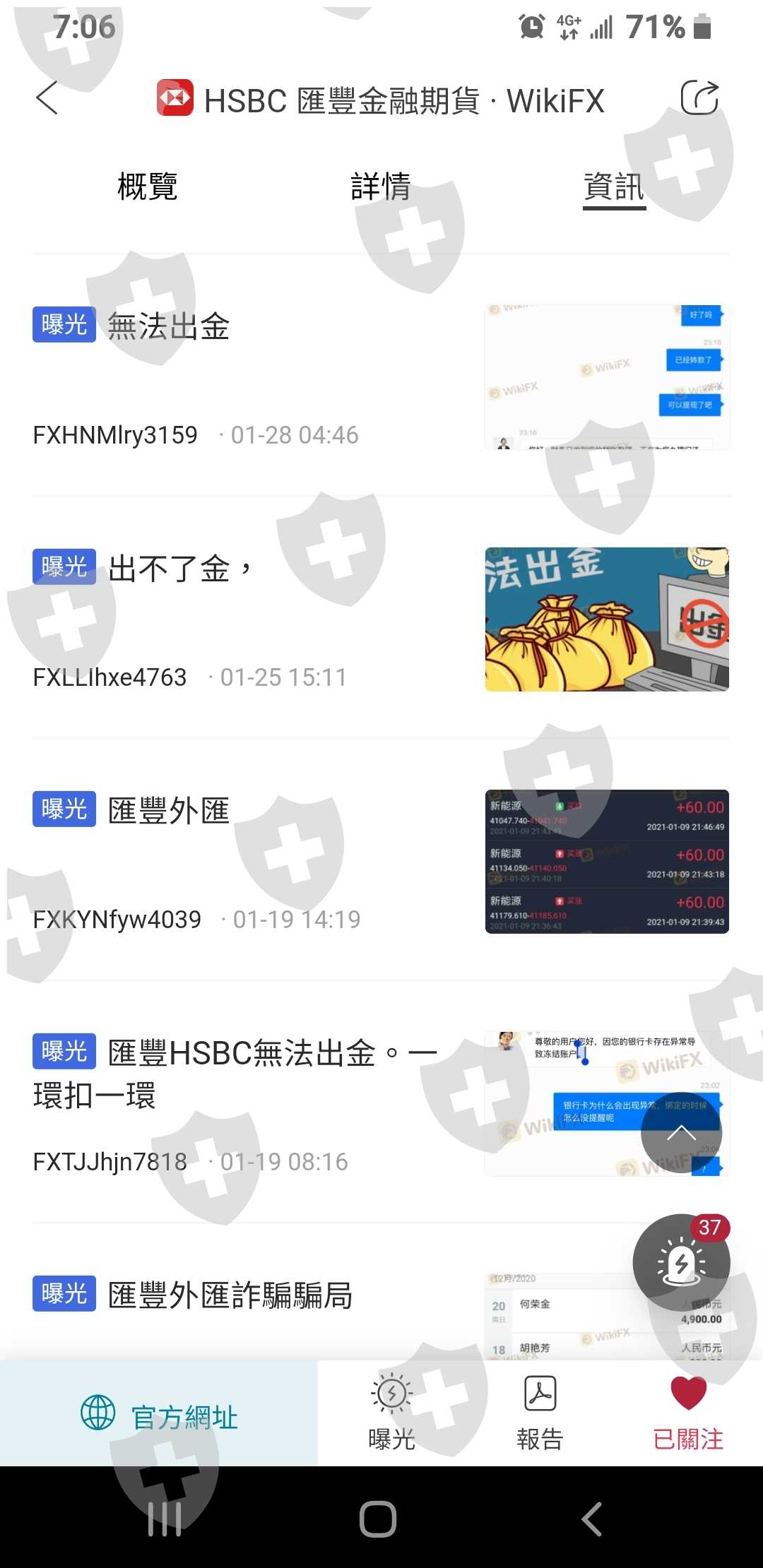Tap 曝光 in the bottom bar
763x1568 pixels.
tap(392, 1413)
